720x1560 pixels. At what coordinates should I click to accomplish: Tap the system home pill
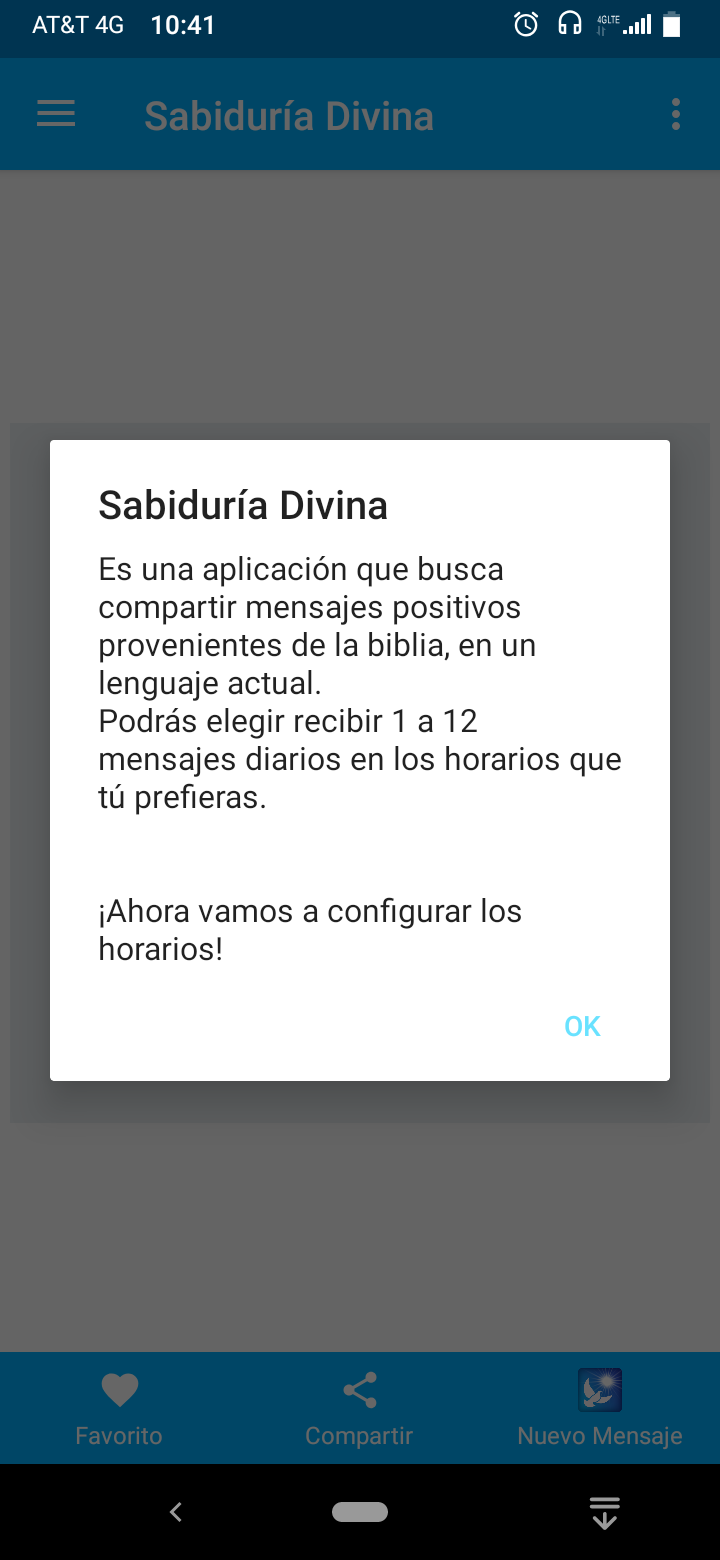[360, 1512]
